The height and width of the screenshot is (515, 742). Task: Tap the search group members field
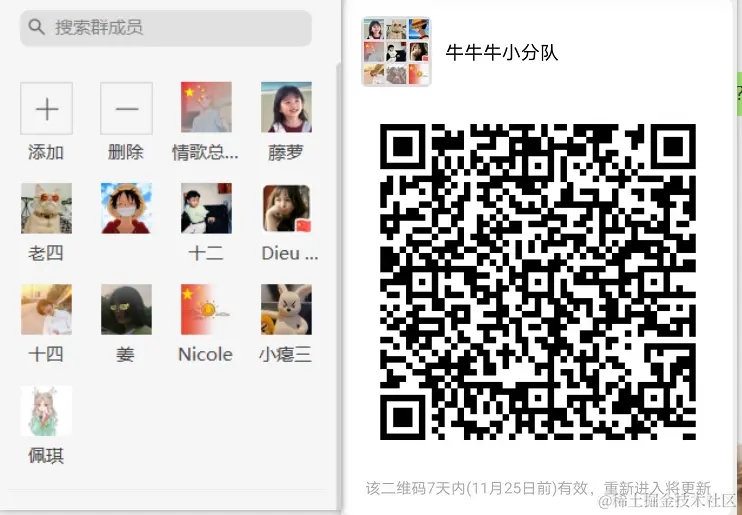(166, 28)
